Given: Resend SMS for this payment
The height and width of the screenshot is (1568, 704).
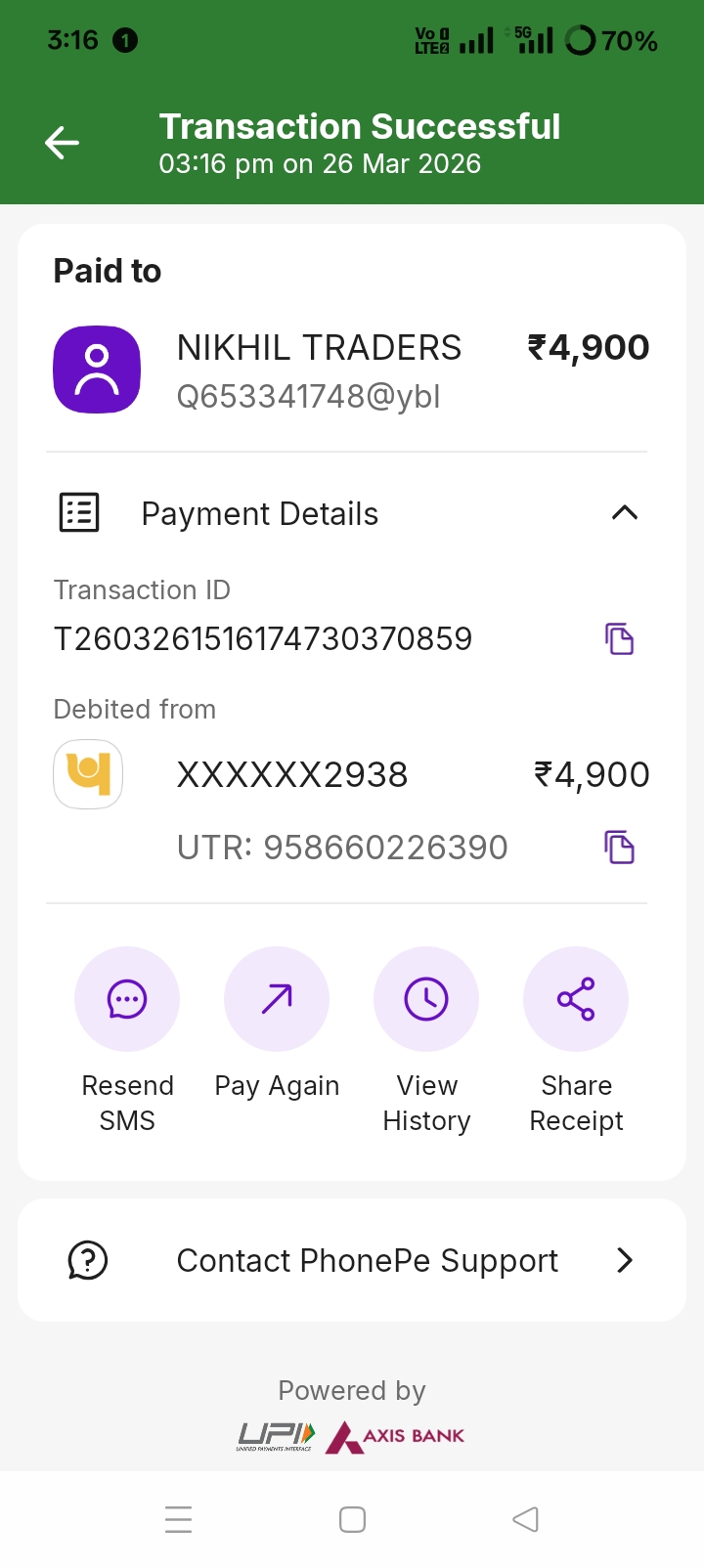Looking at the screenshot, I should click(x=127, y=999).
